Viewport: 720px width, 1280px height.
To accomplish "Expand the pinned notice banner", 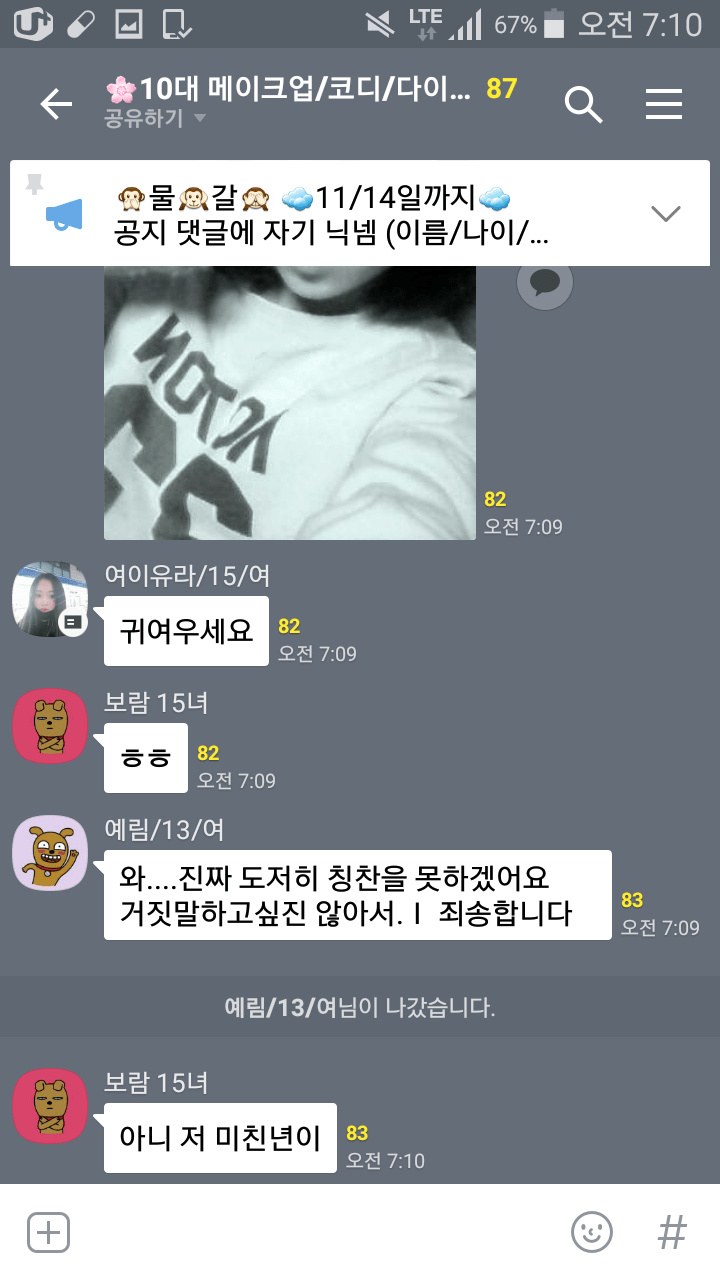I will tap(665, 212).
